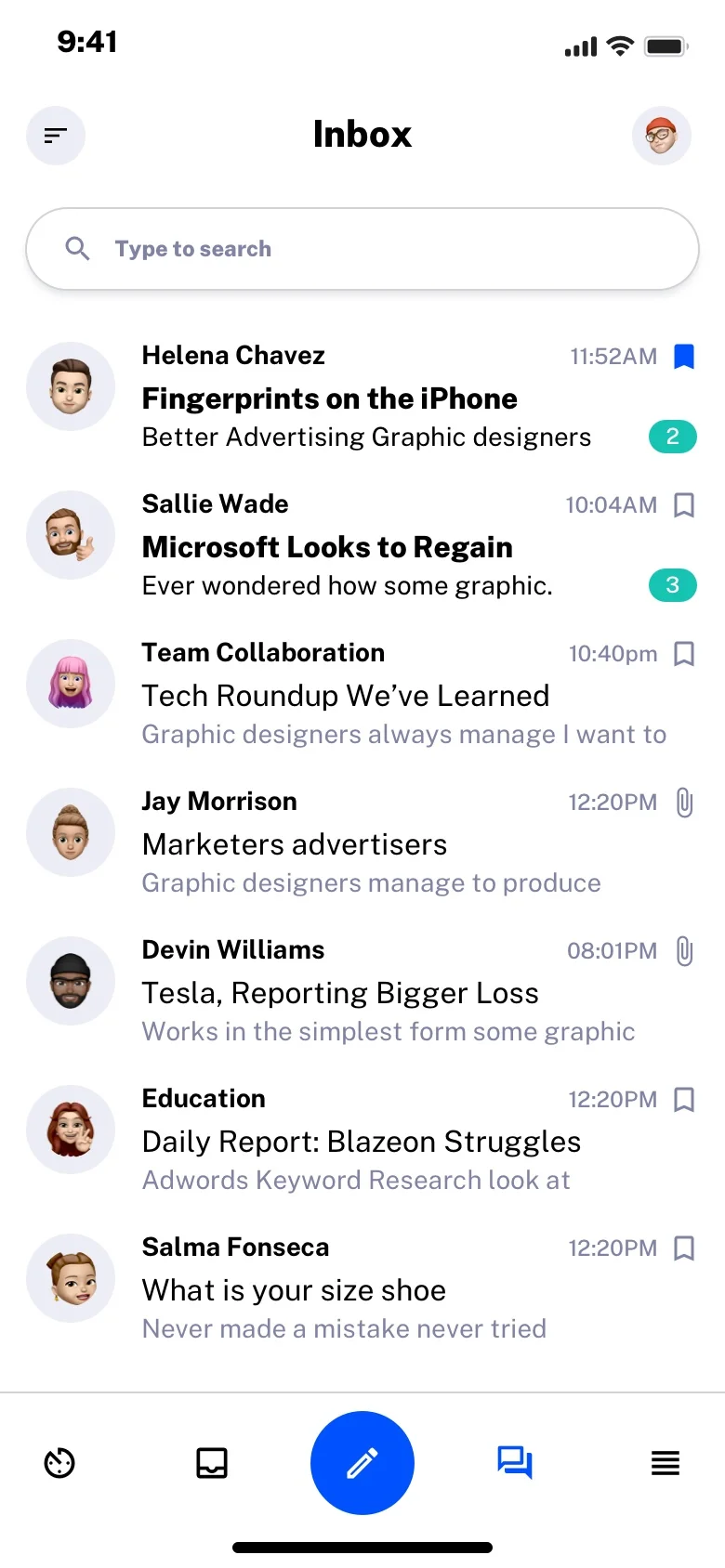Switch to the timer tab in bottom bar

(x=59, y=1463)
